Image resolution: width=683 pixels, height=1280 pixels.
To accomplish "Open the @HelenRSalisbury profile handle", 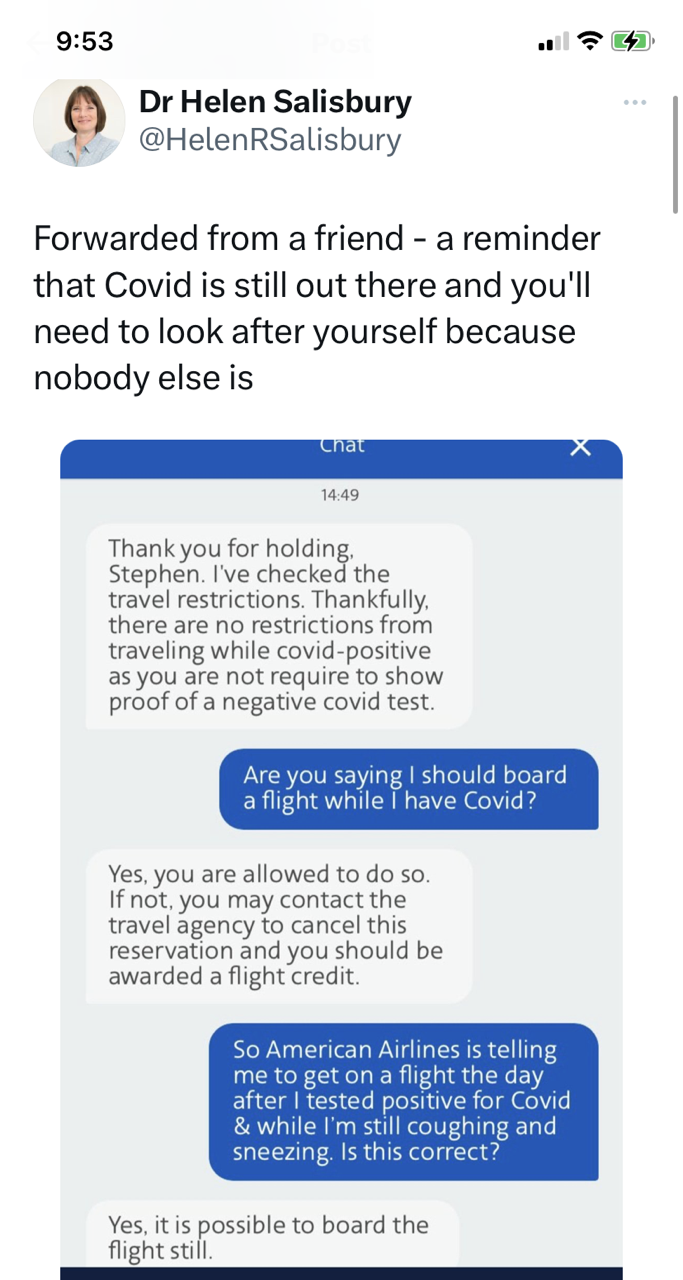I will [x=269, y=140].
